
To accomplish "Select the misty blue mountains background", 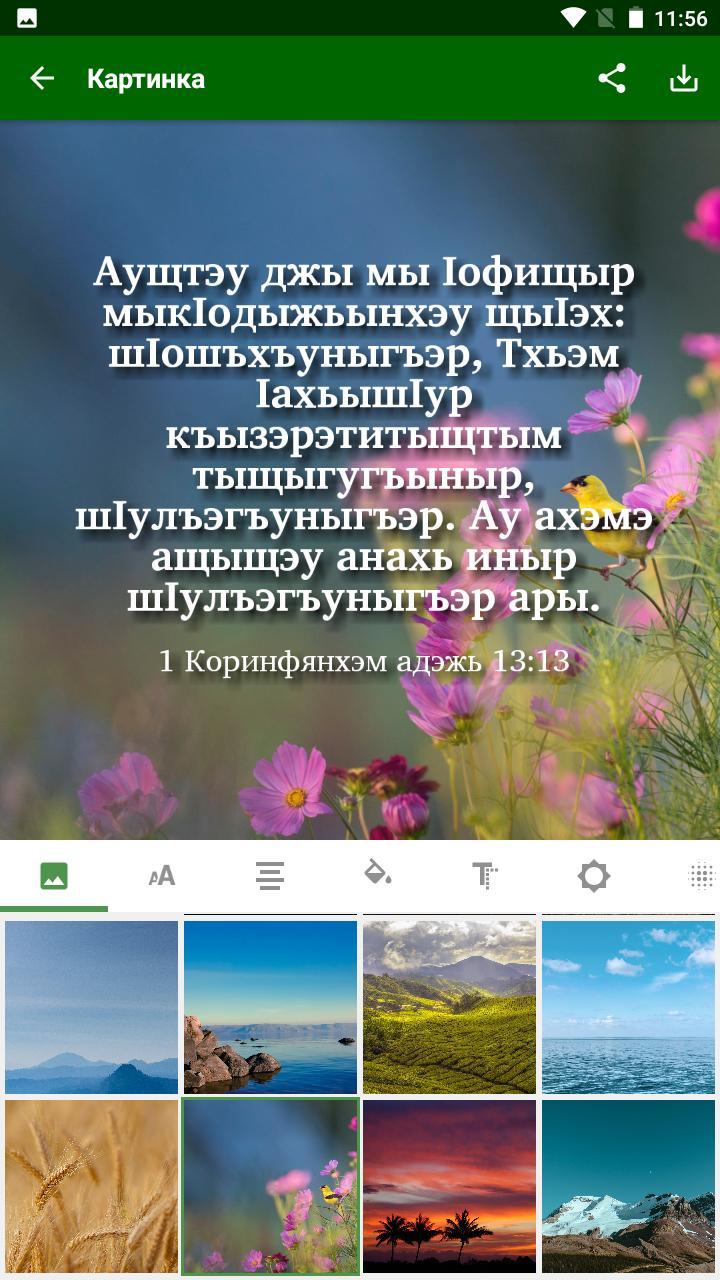I will coord(91,1007).
